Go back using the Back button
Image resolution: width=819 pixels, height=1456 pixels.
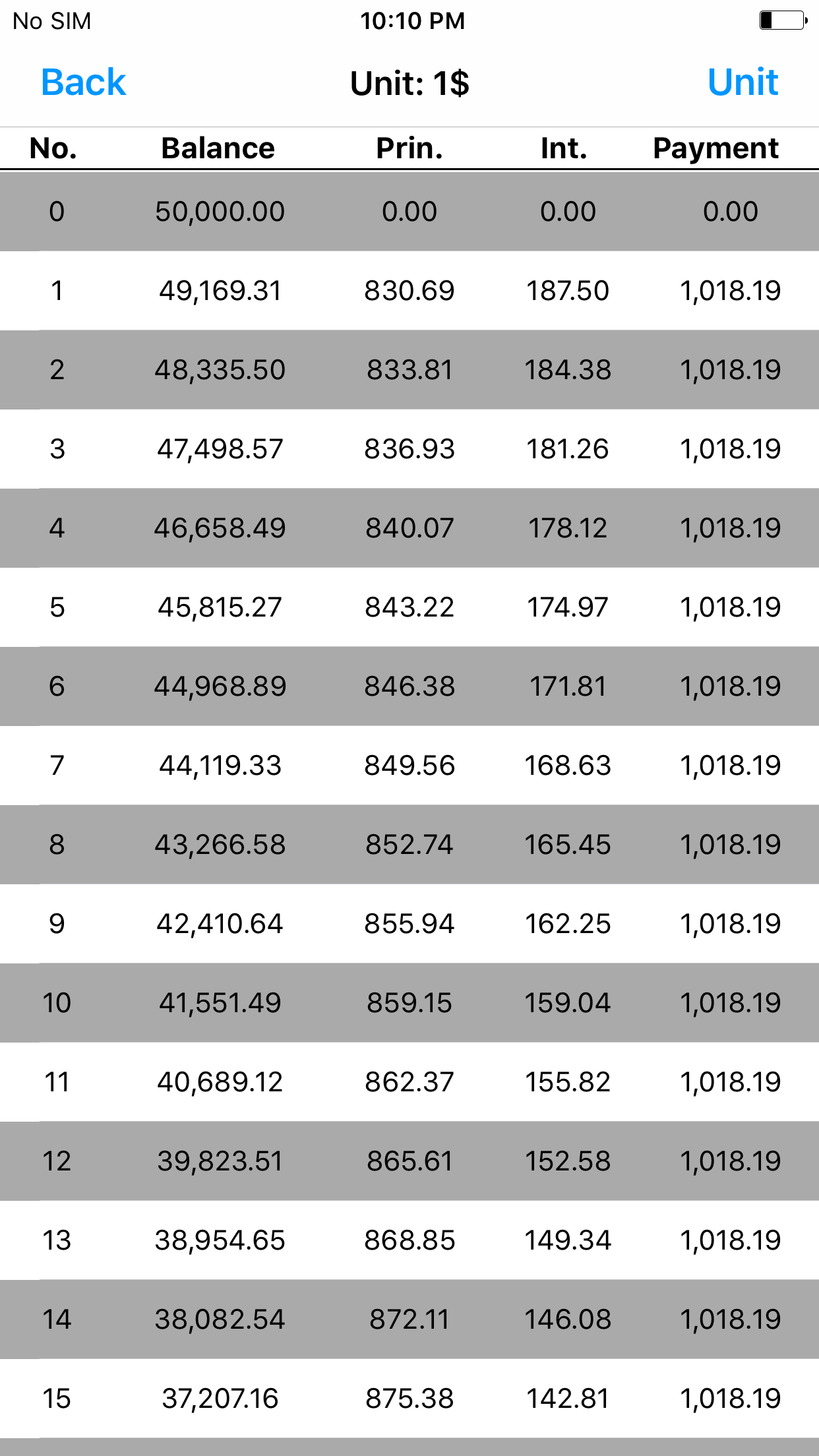coord(83,82)
